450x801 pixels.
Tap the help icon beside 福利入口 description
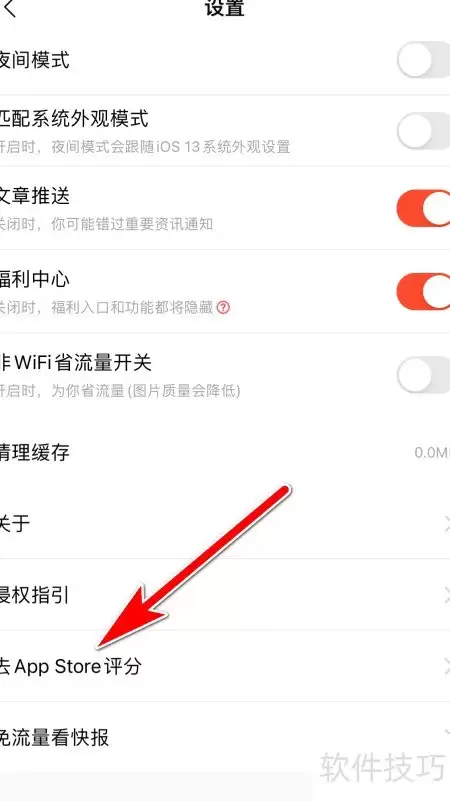tap(223, 308)
